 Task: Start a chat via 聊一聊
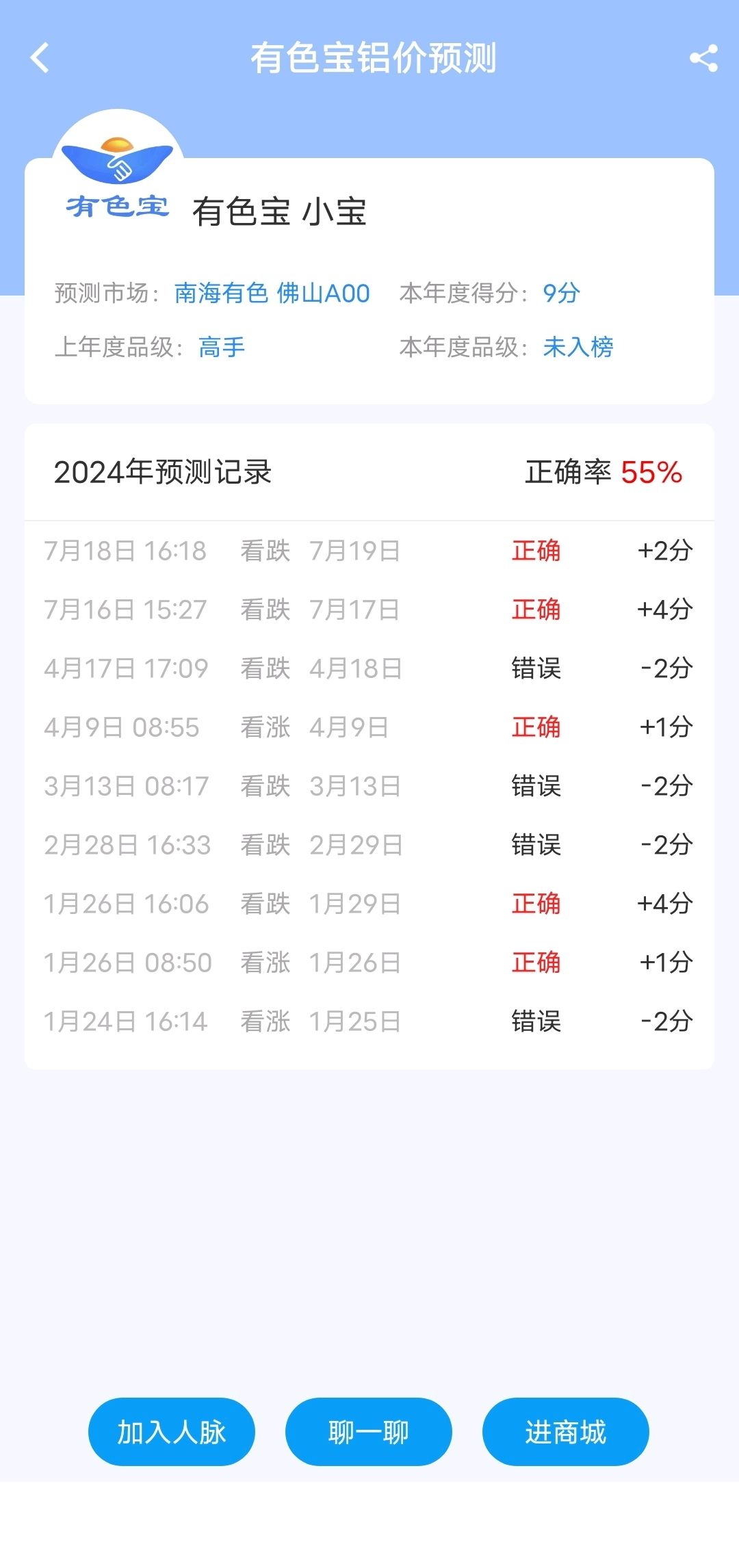[368, 1431]
